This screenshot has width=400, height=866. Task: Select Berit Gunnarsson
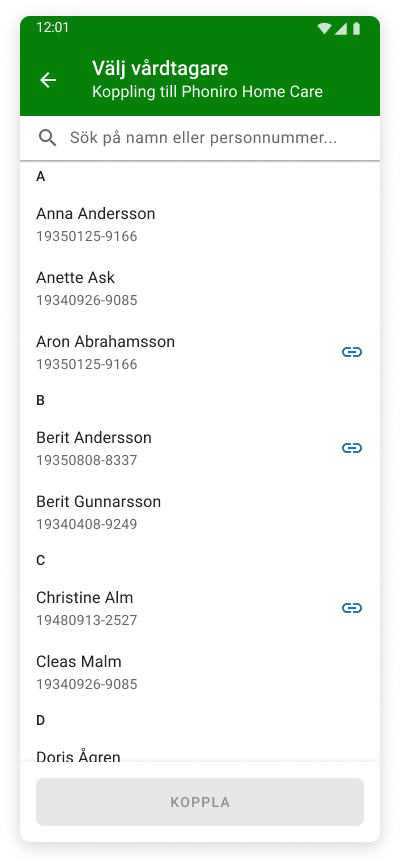point(200,513)
